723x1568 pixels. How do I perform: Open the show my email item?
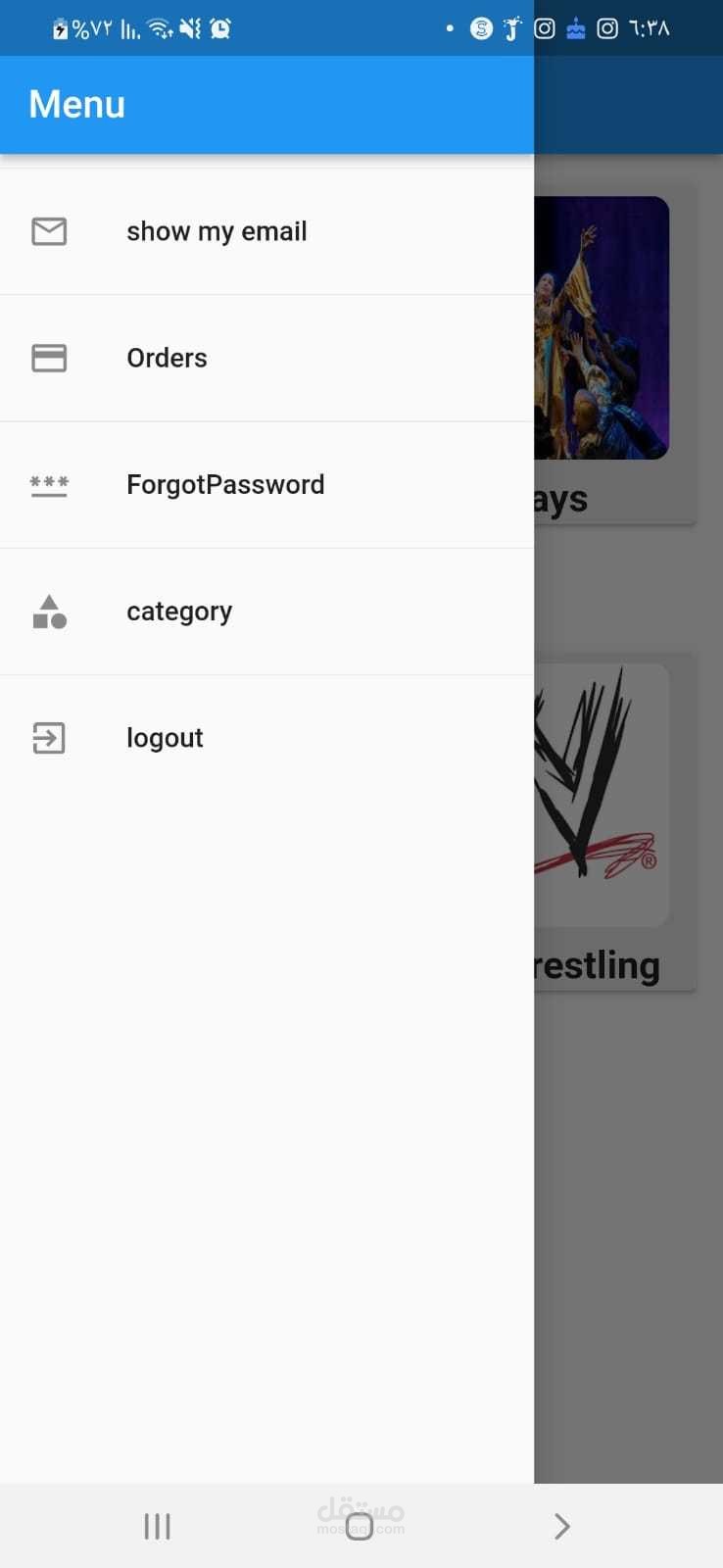(x=217, y=231)
